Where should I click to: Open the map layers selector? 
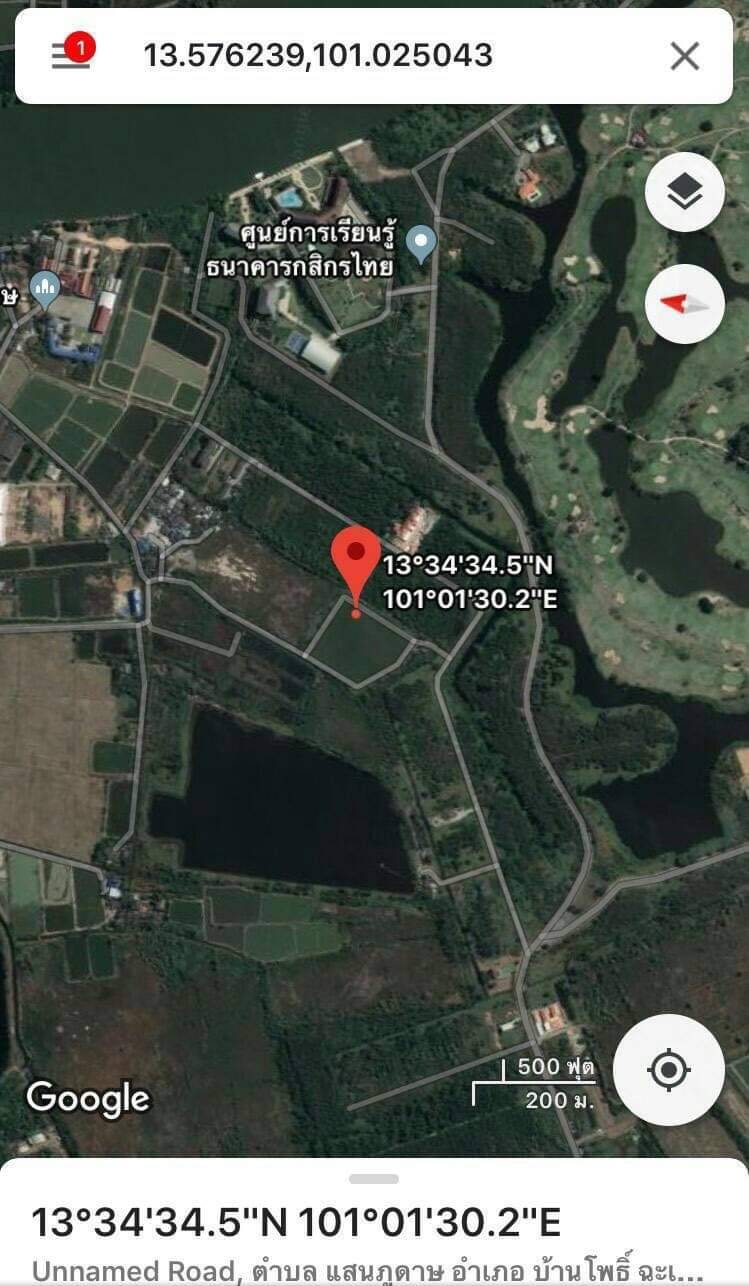[x=685, y=192]
